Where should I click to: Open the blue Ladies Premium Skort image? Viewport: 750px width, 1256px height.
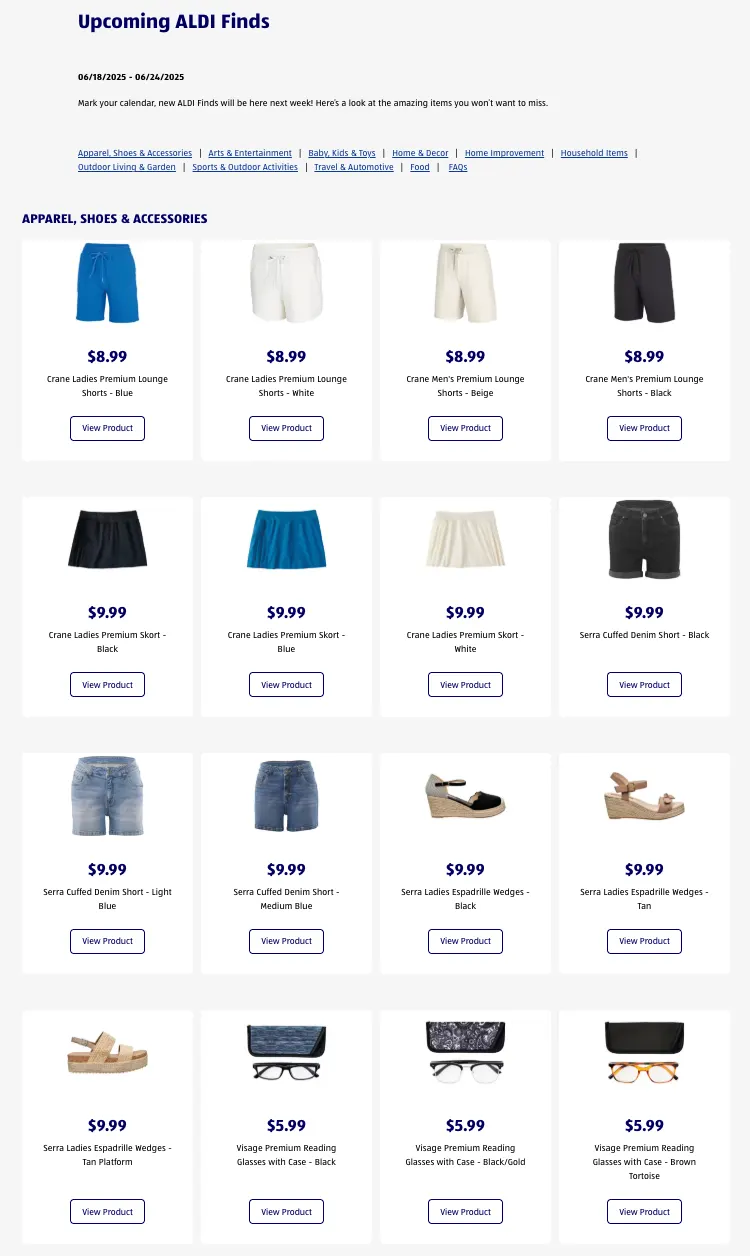(x=286, y=538)
